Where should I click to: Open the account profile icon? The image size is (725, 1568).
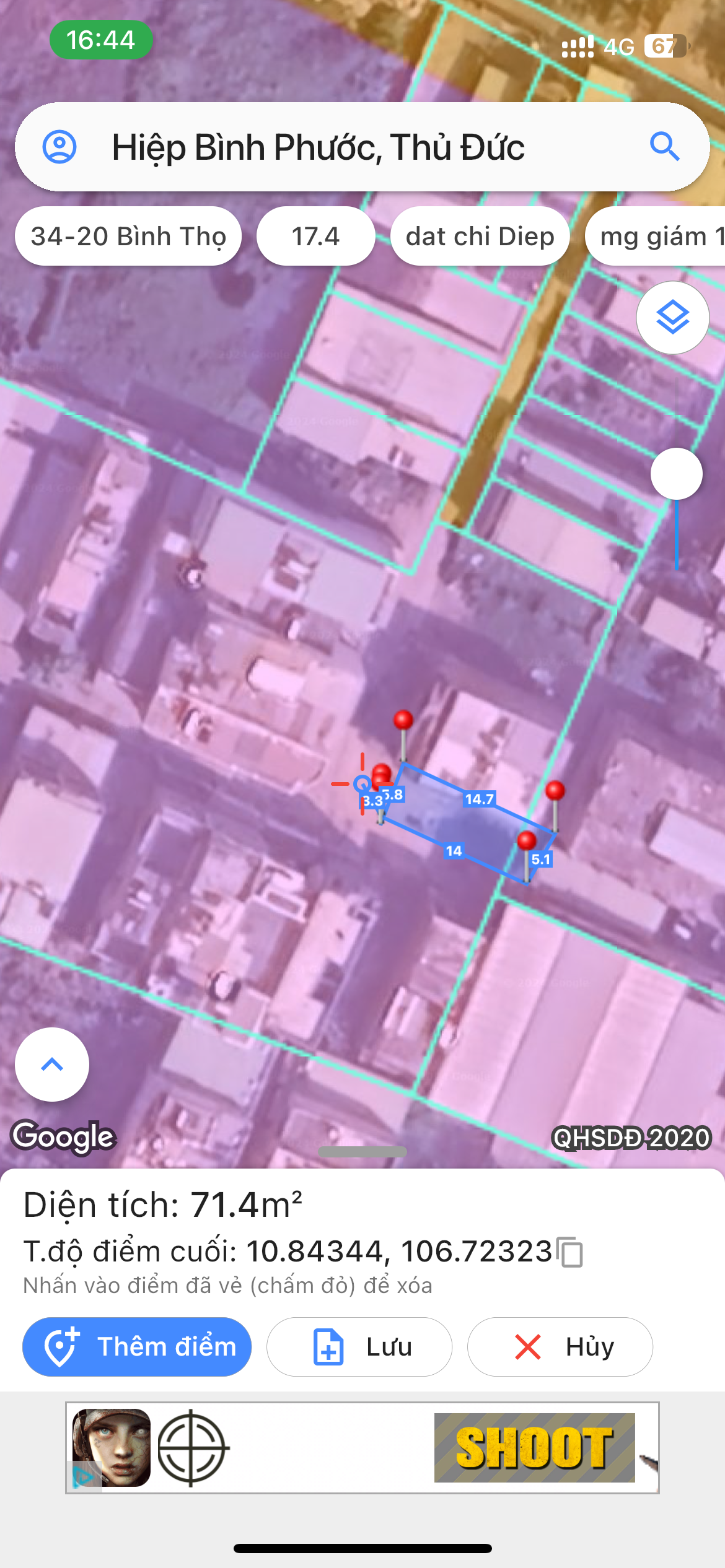[x=59, y=147]
